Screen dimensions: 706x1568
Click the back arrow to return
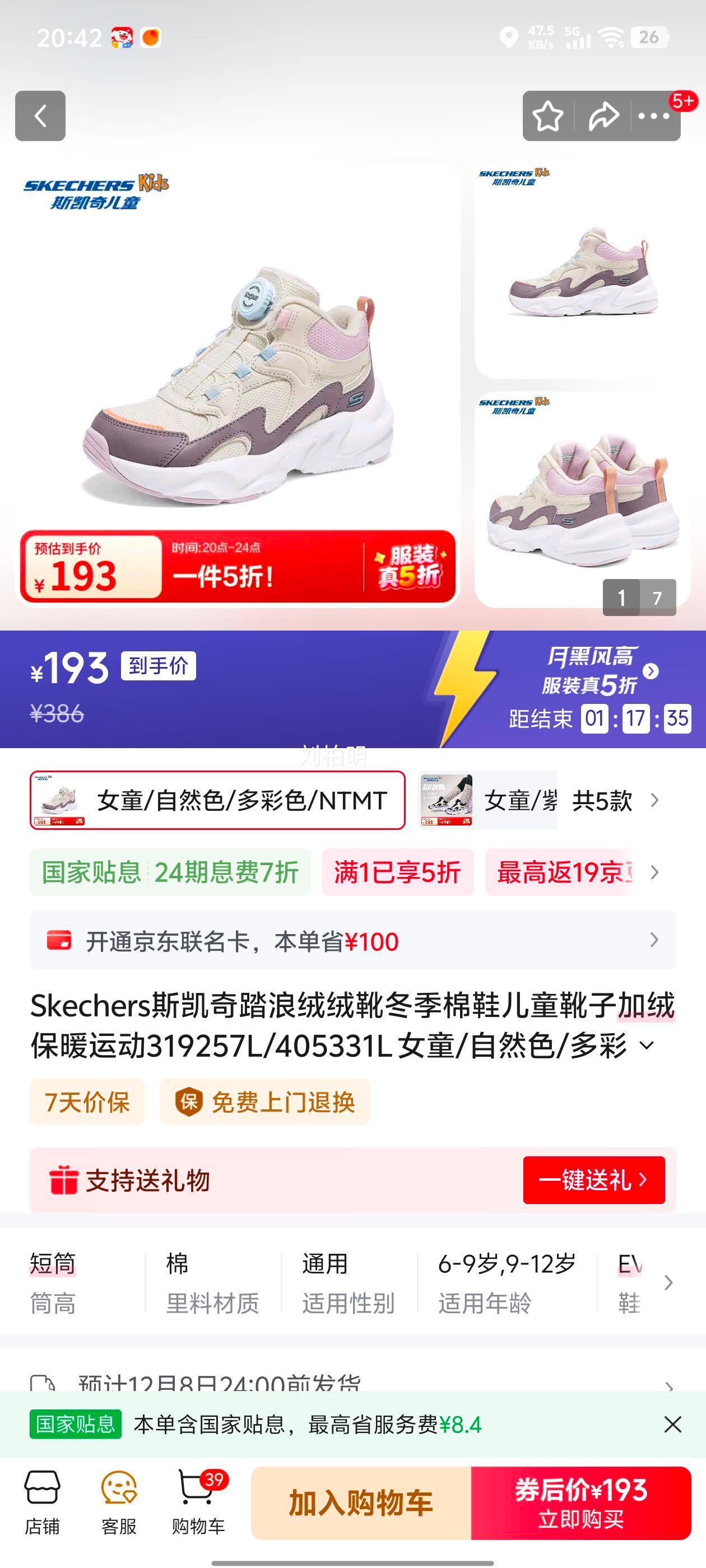40,116
